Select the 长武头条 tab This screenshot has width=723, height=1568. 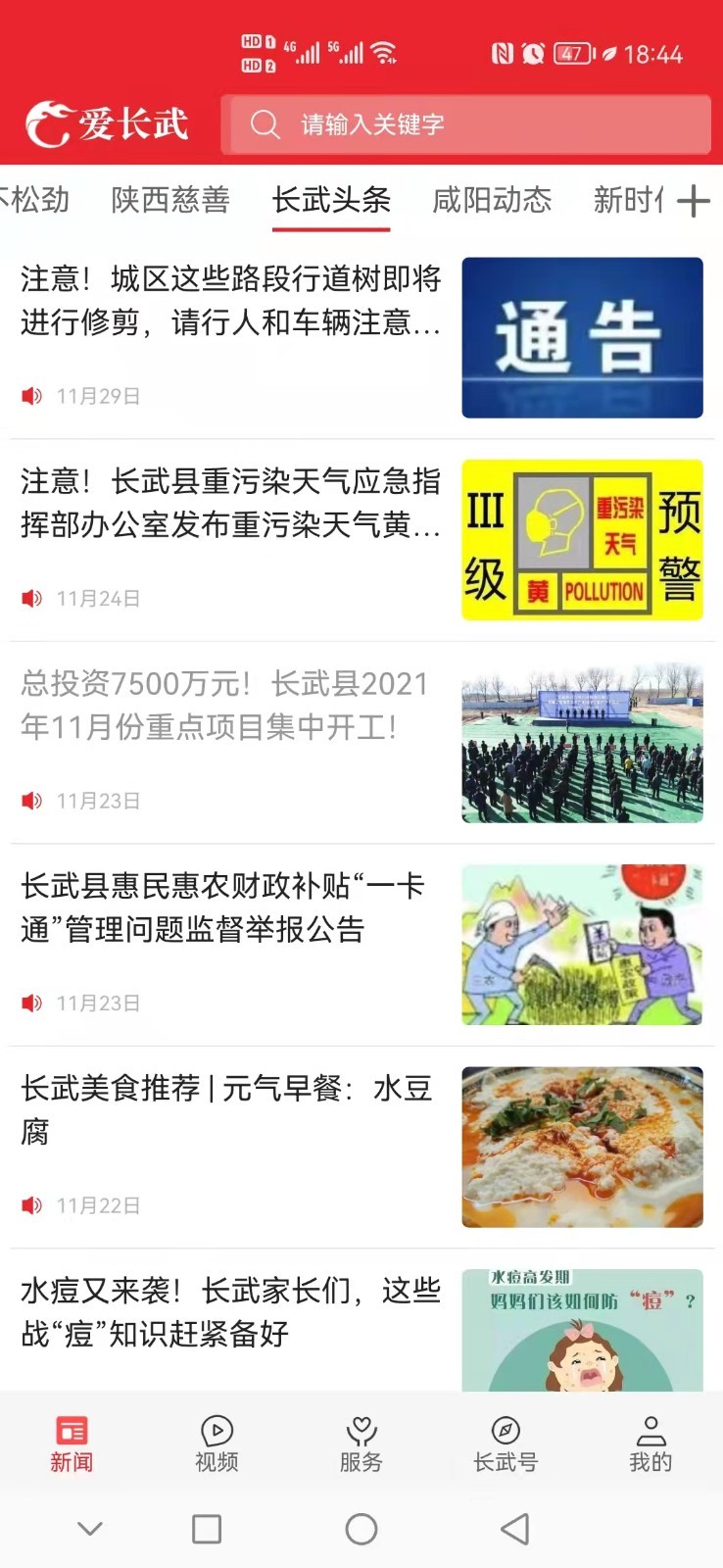pyautogui.click(x=331, y=200)
